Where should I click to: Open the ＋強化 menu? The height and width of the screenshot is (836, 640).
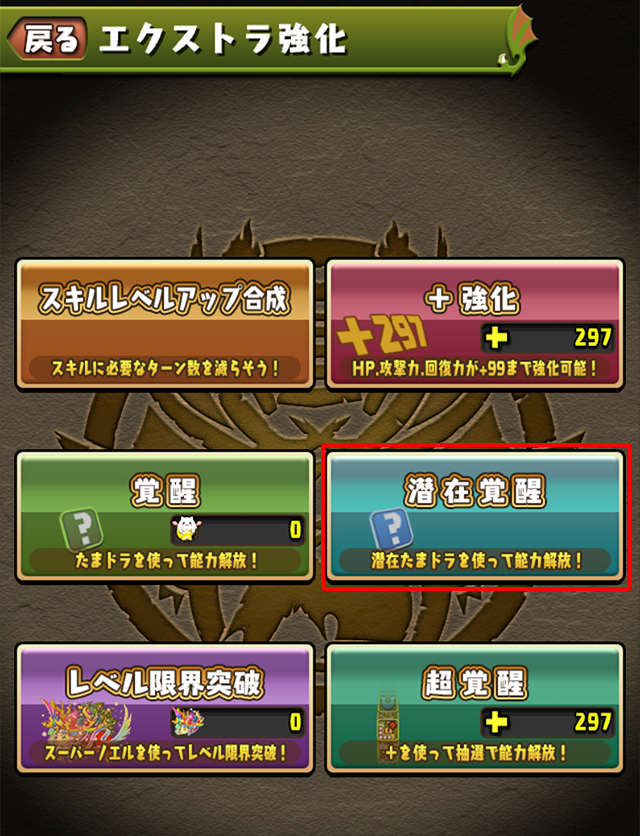point(474,323)
